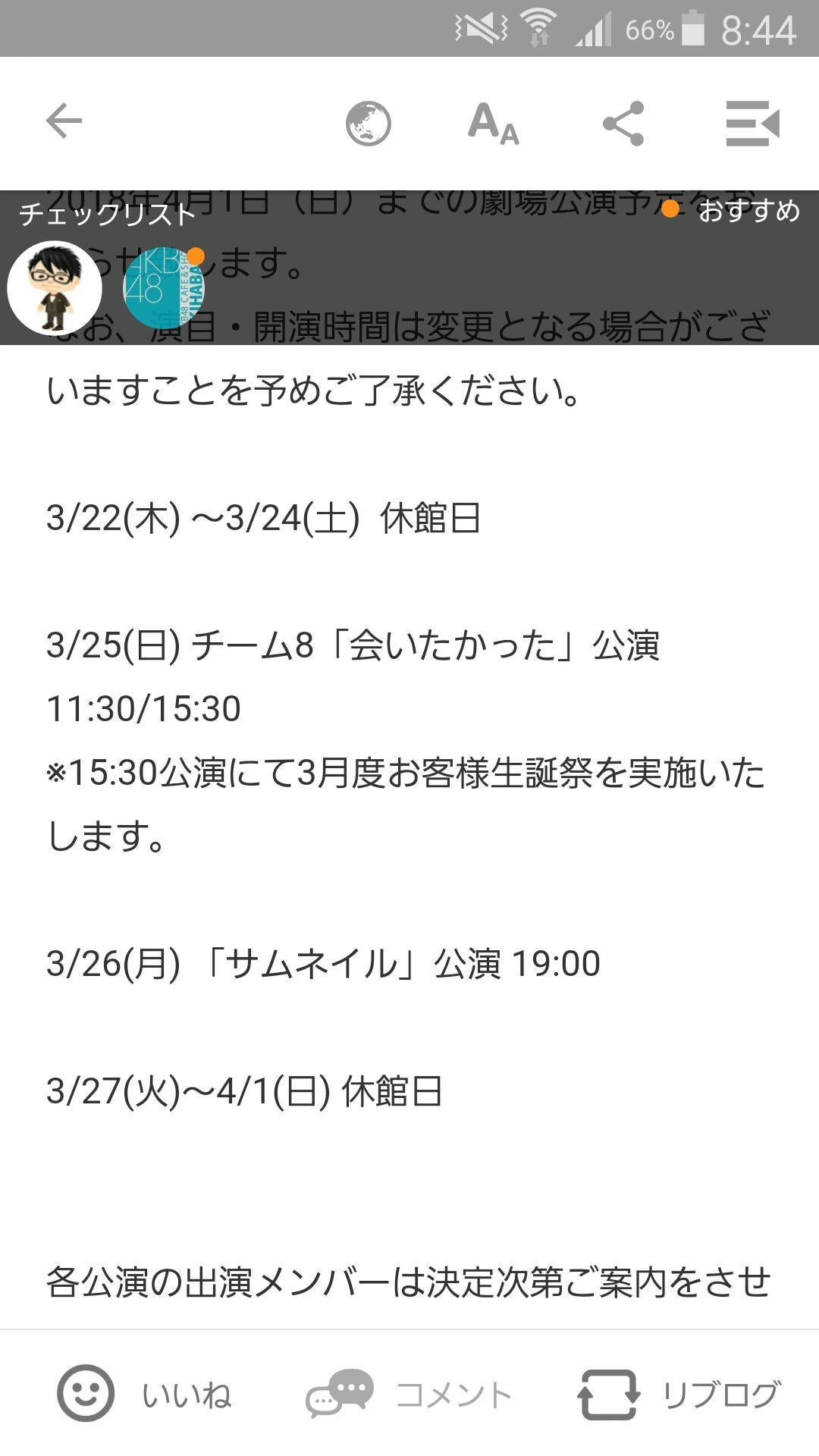Reblog this post with リブログ
The height and width of the screenshot is (1456, 819).
pos(679,1394)
